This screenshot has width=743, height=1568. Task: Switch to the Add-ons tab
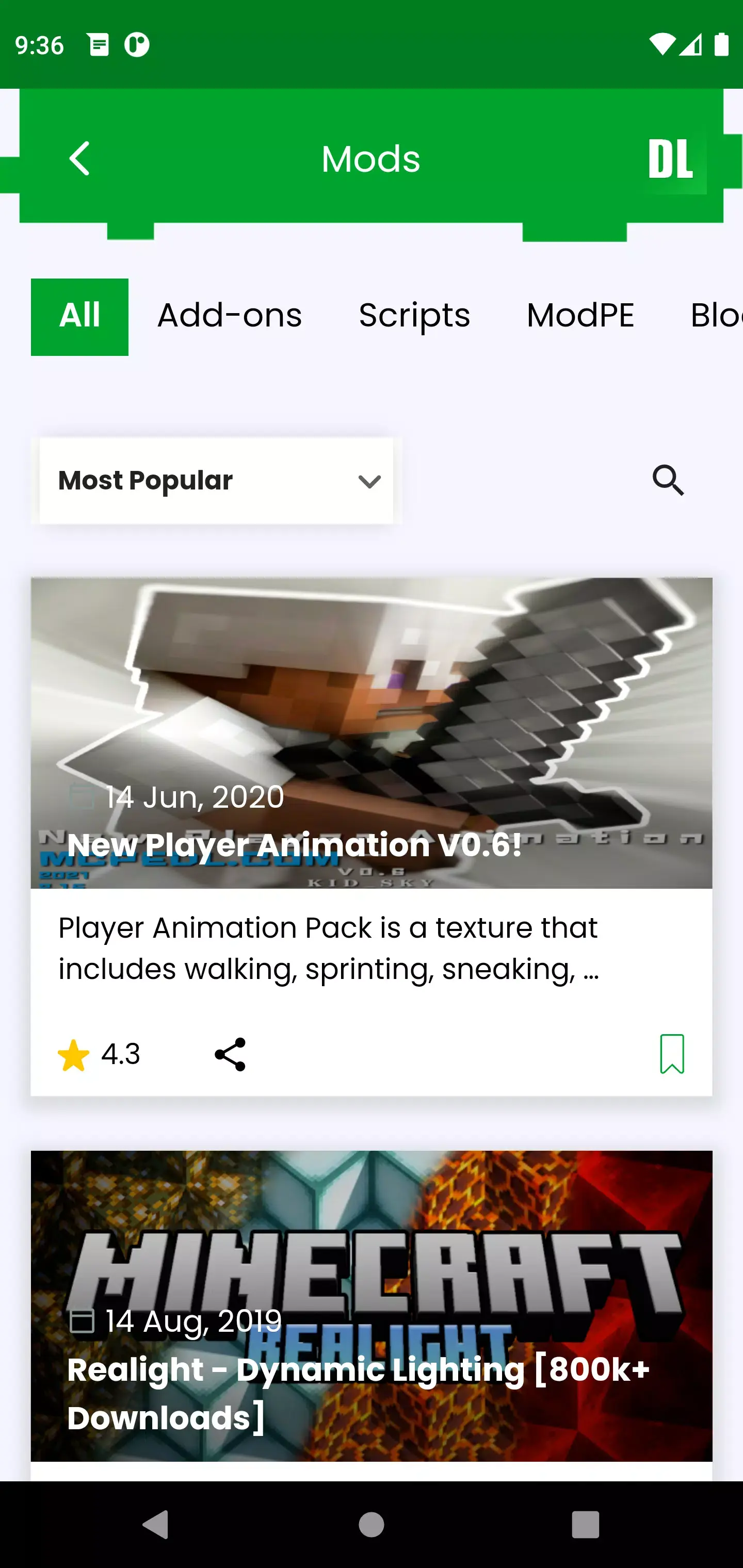tap(230, 315)
